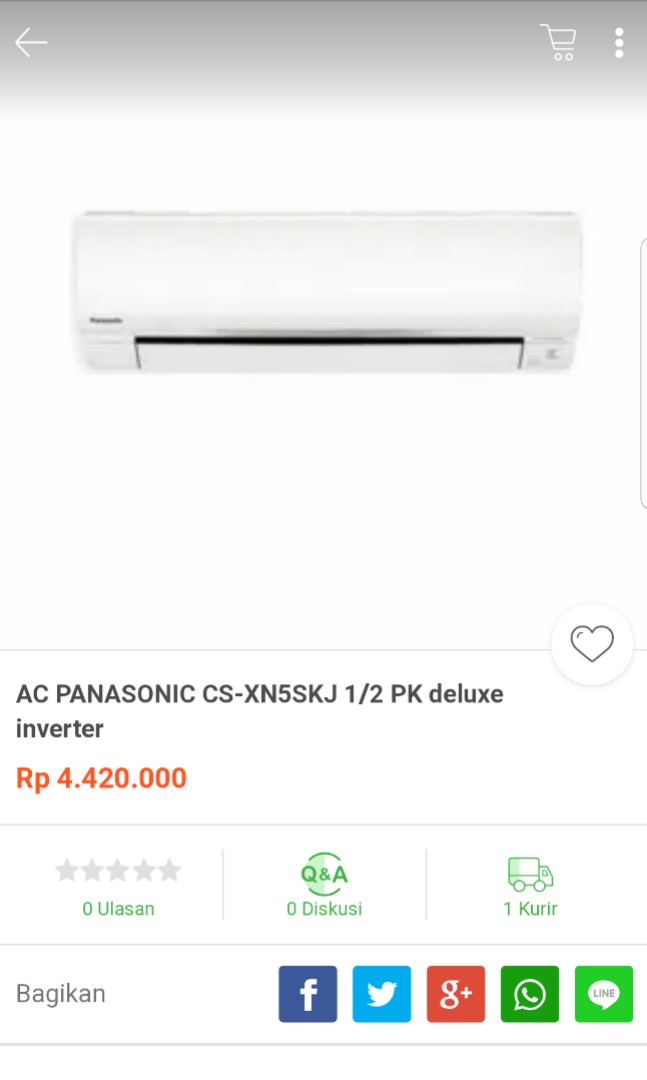The width and height of the screenshot is (647, 1080).
Task: Open the three-dot overflow menu
Action: pos(619,42)
